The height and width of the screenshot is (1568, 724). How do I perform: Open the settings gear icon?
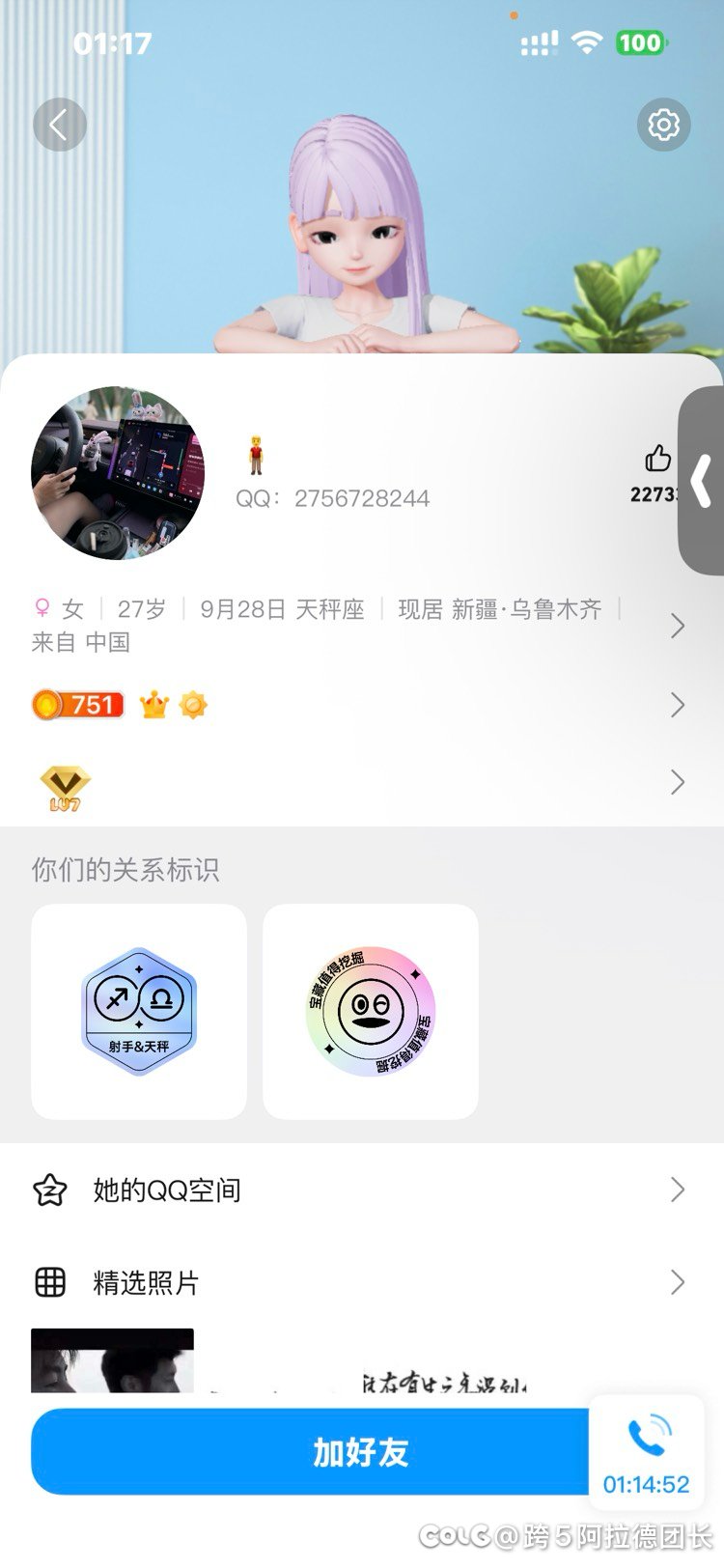coord(663,125)
